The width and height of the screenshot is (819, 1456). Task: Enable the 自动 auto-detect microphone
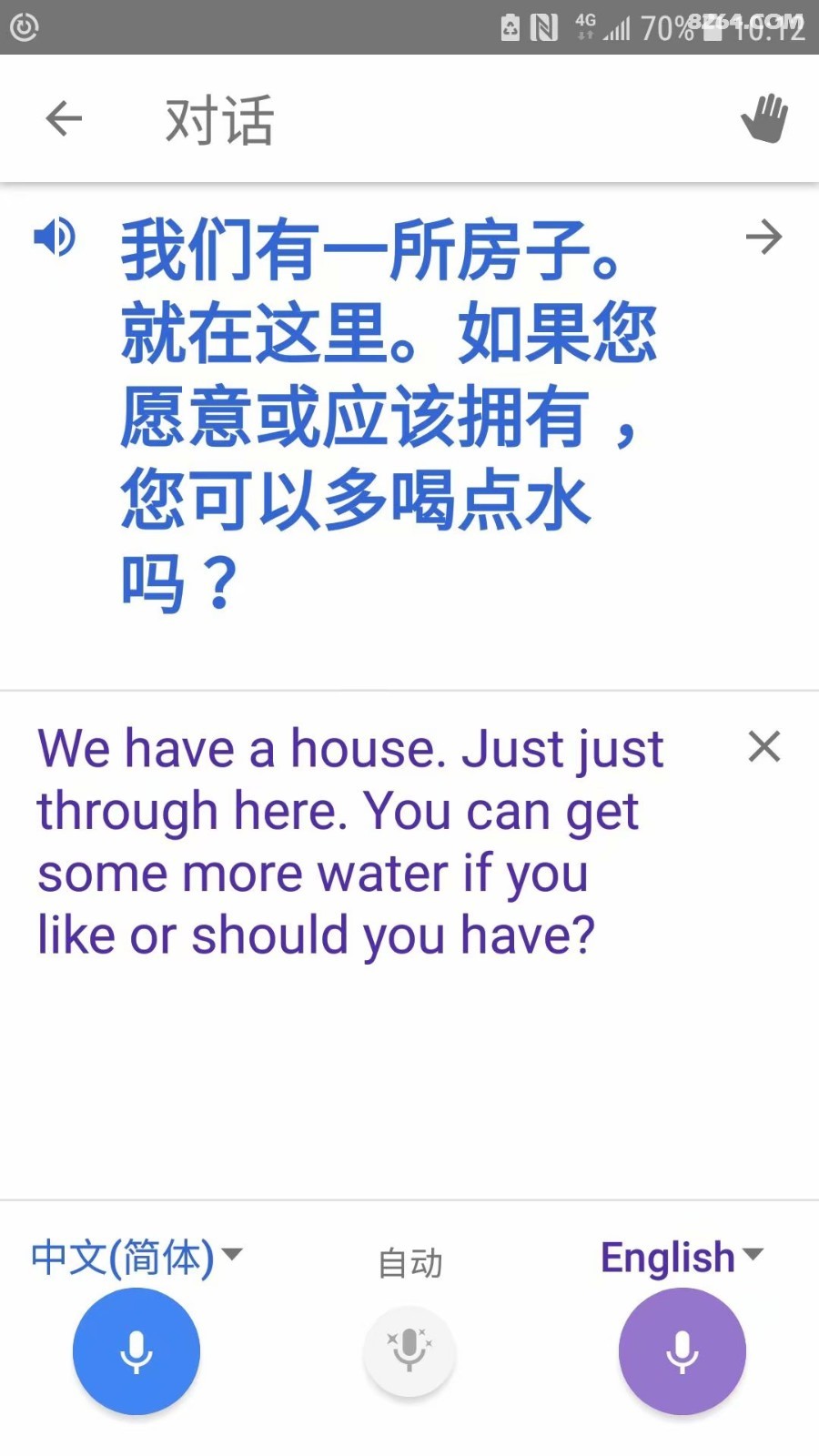(x=409, y=1351)
